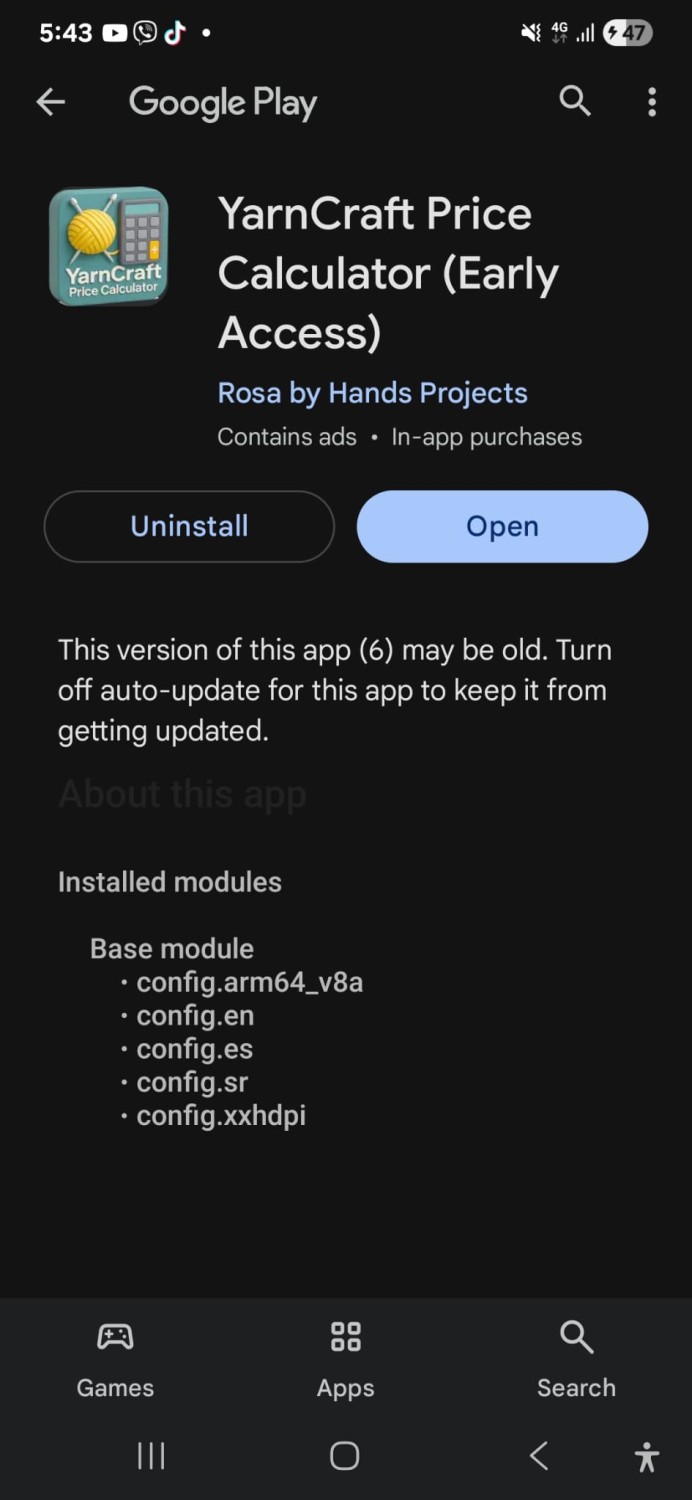Uninstall YarnCraft Price Calculator

tap(189, 526)
